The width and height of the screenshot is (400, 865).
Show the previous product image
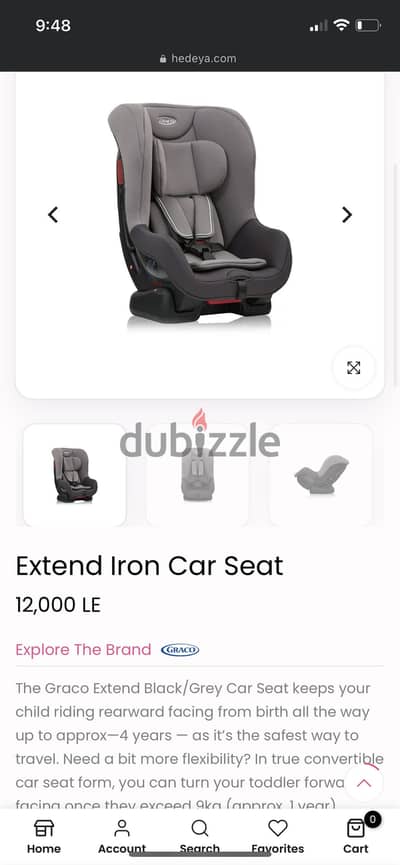coord(53,215)
